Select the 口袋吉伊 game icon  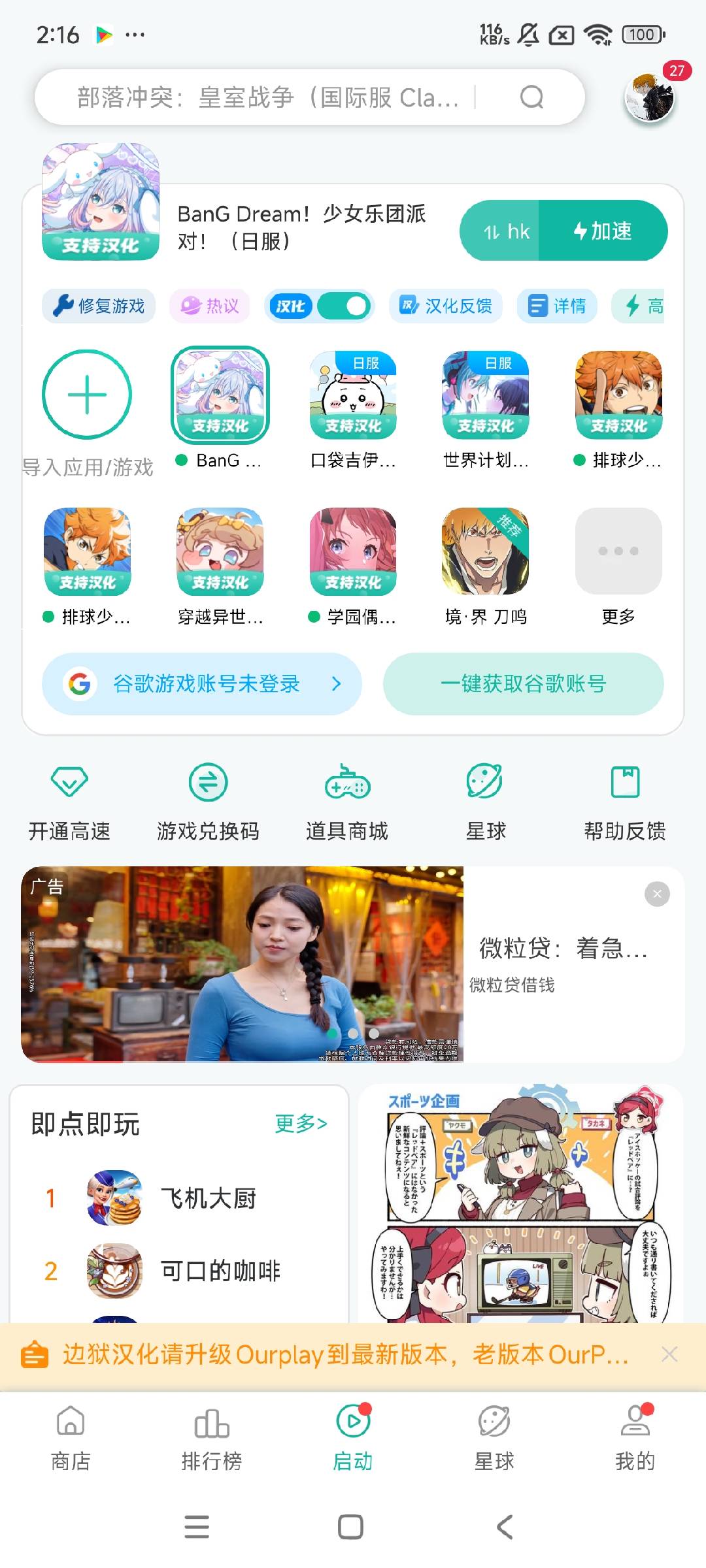click(353, 395)
